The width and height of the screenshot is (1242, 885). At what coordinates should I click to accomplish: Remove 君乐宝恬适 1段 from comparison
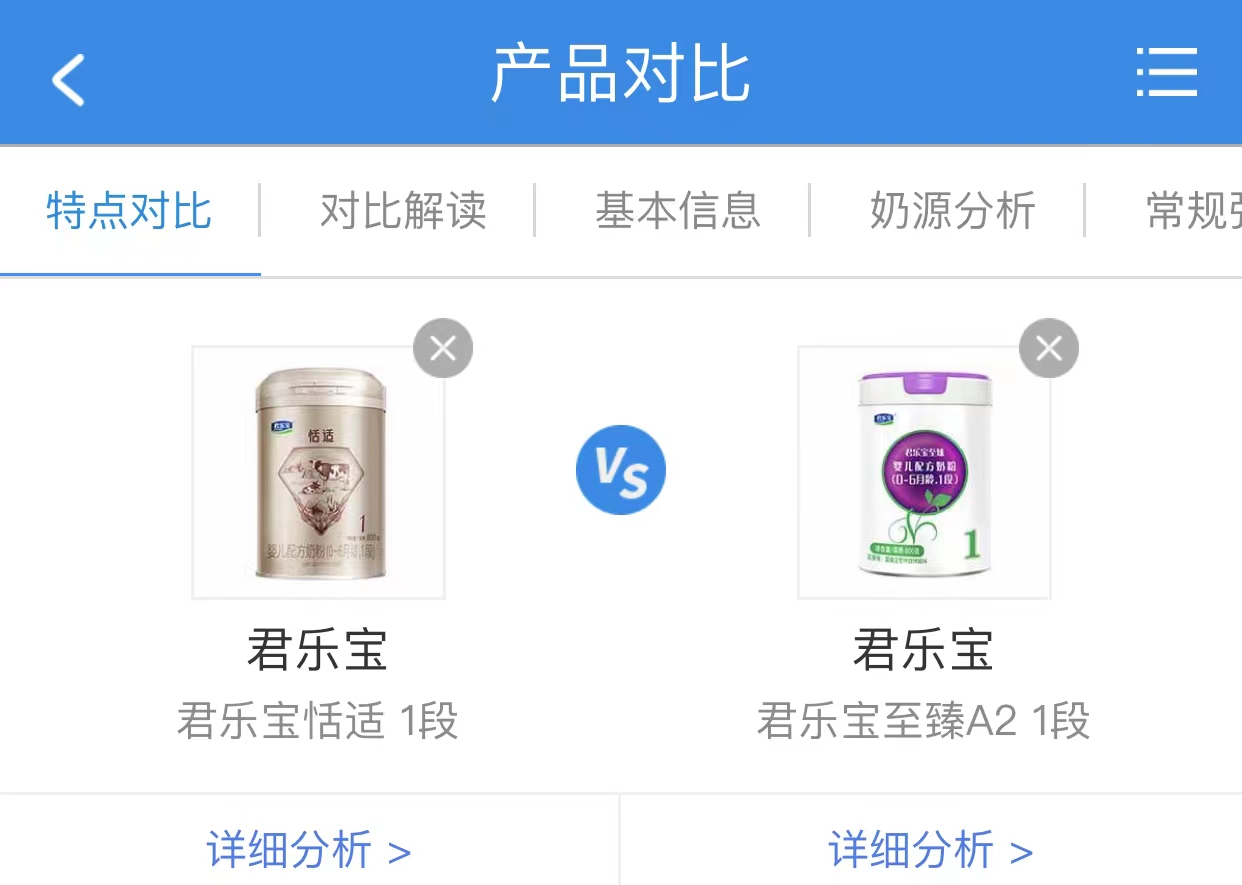[x=442, y=348]
